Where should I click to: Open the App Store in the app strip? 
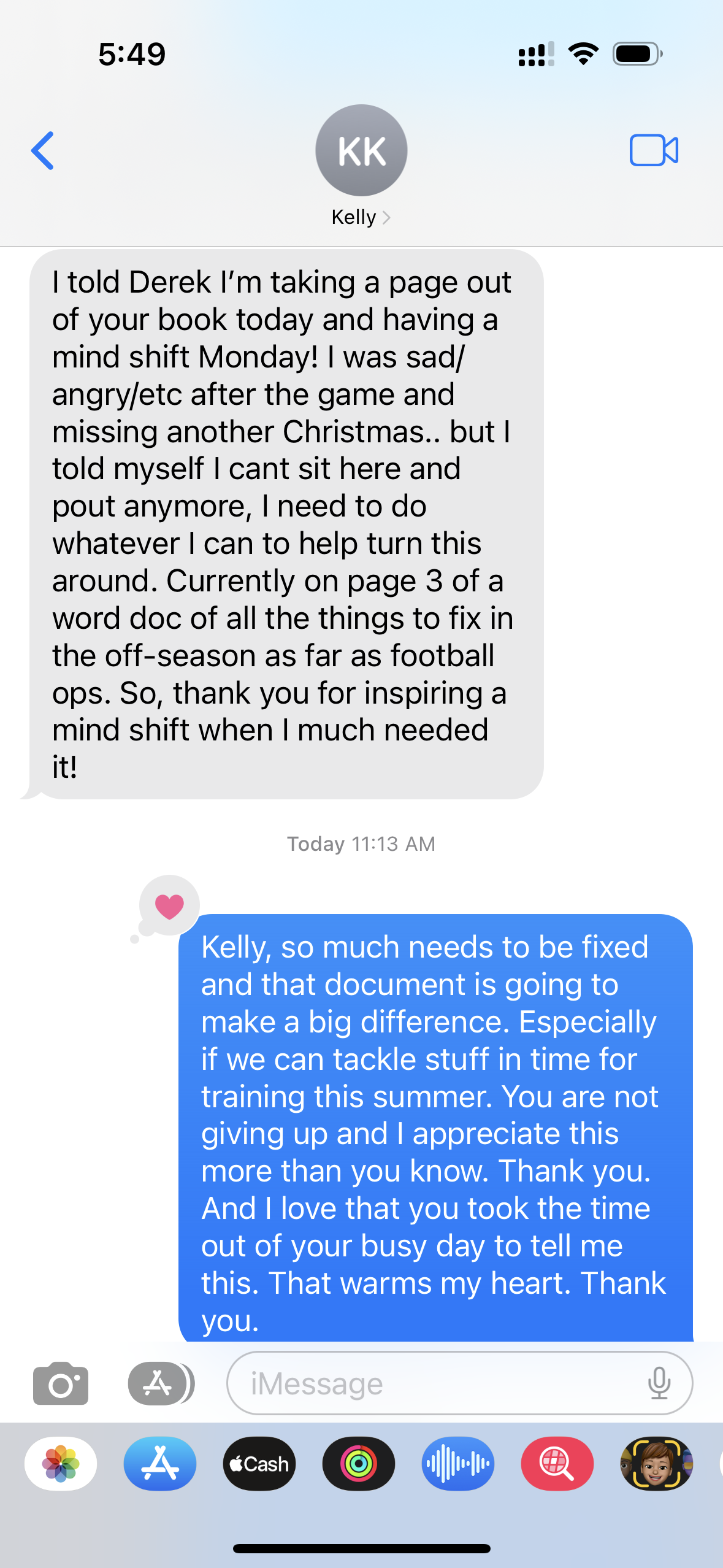pyautogui.click(x=160, y=1464)
